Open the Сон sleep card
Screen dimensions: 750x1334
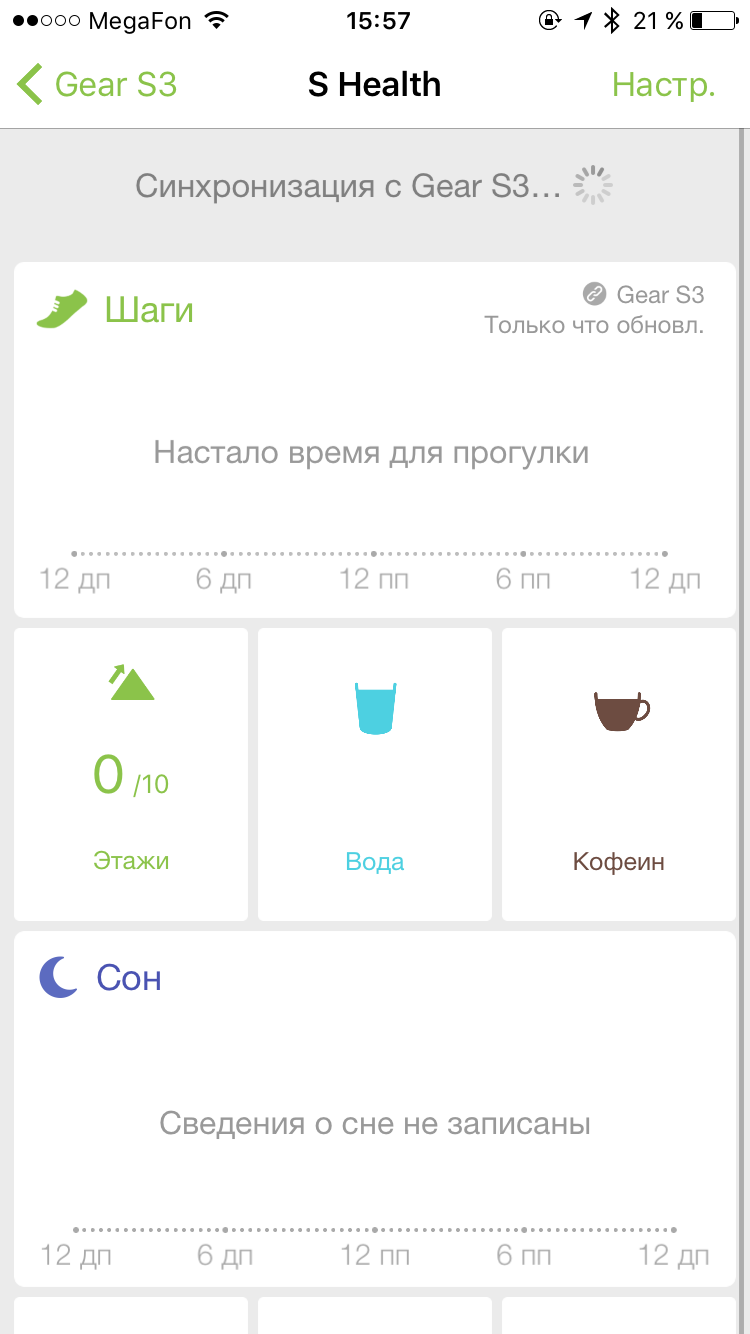coord(375,1109)
